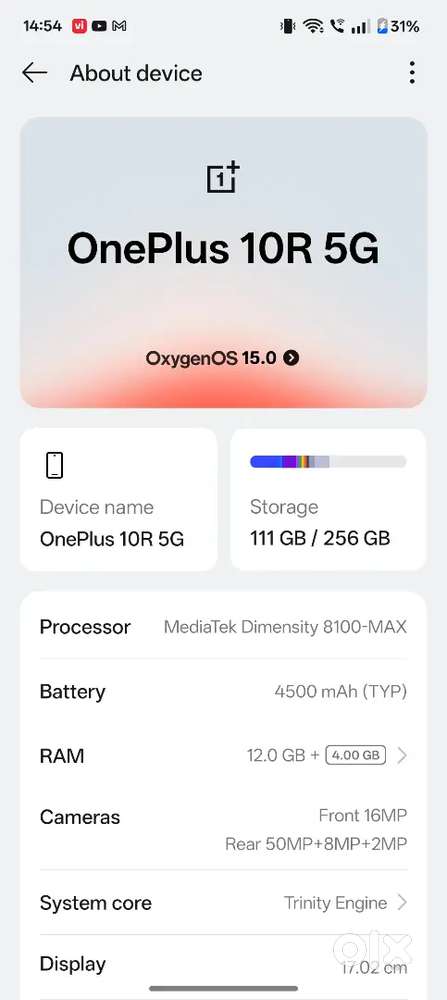Open System core Trinity Engine
This screenshot has width=447, height=1000.
pos(223,902)
